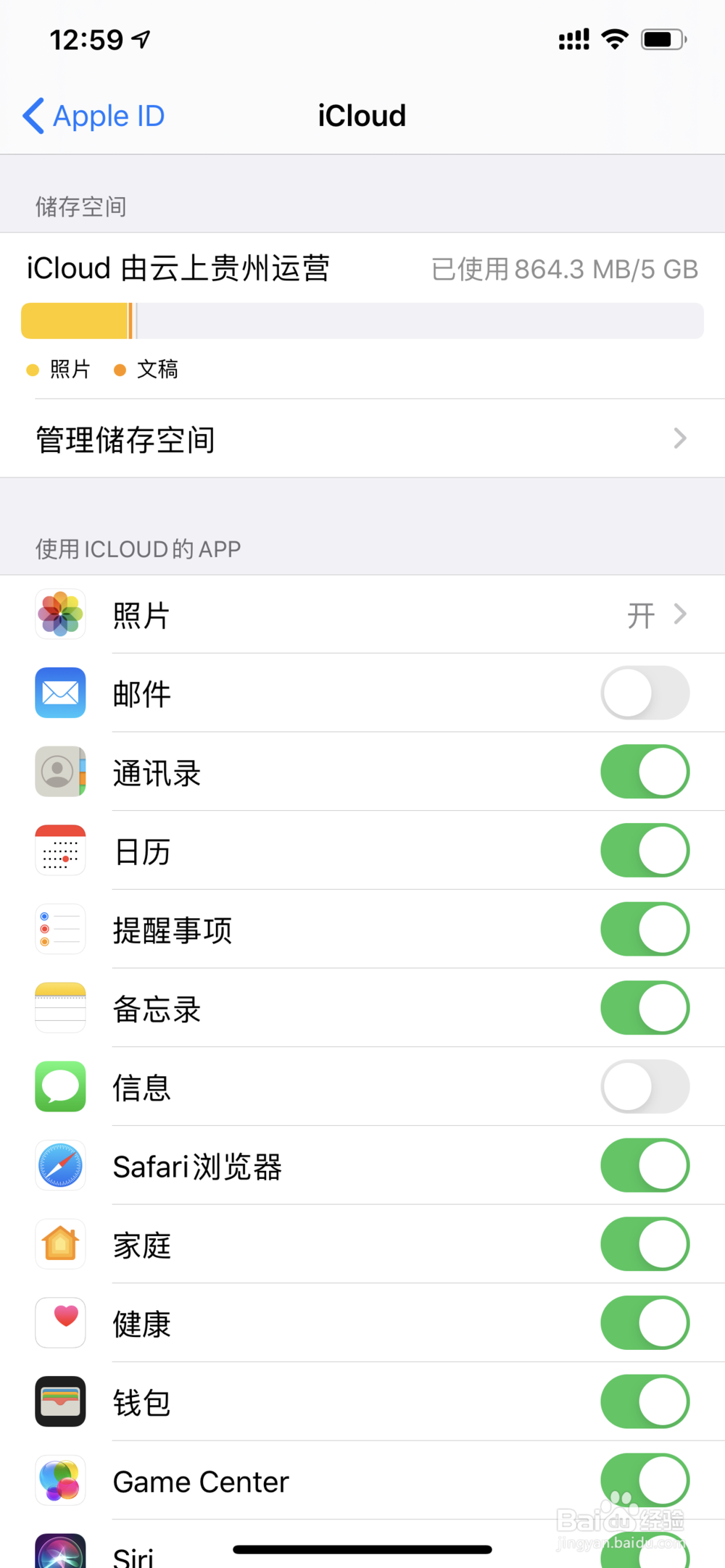This screenshot has height=1568, width=725.
Task: Enable the 邮件 iCloud sync toggle
Action: tap(644, 693)
